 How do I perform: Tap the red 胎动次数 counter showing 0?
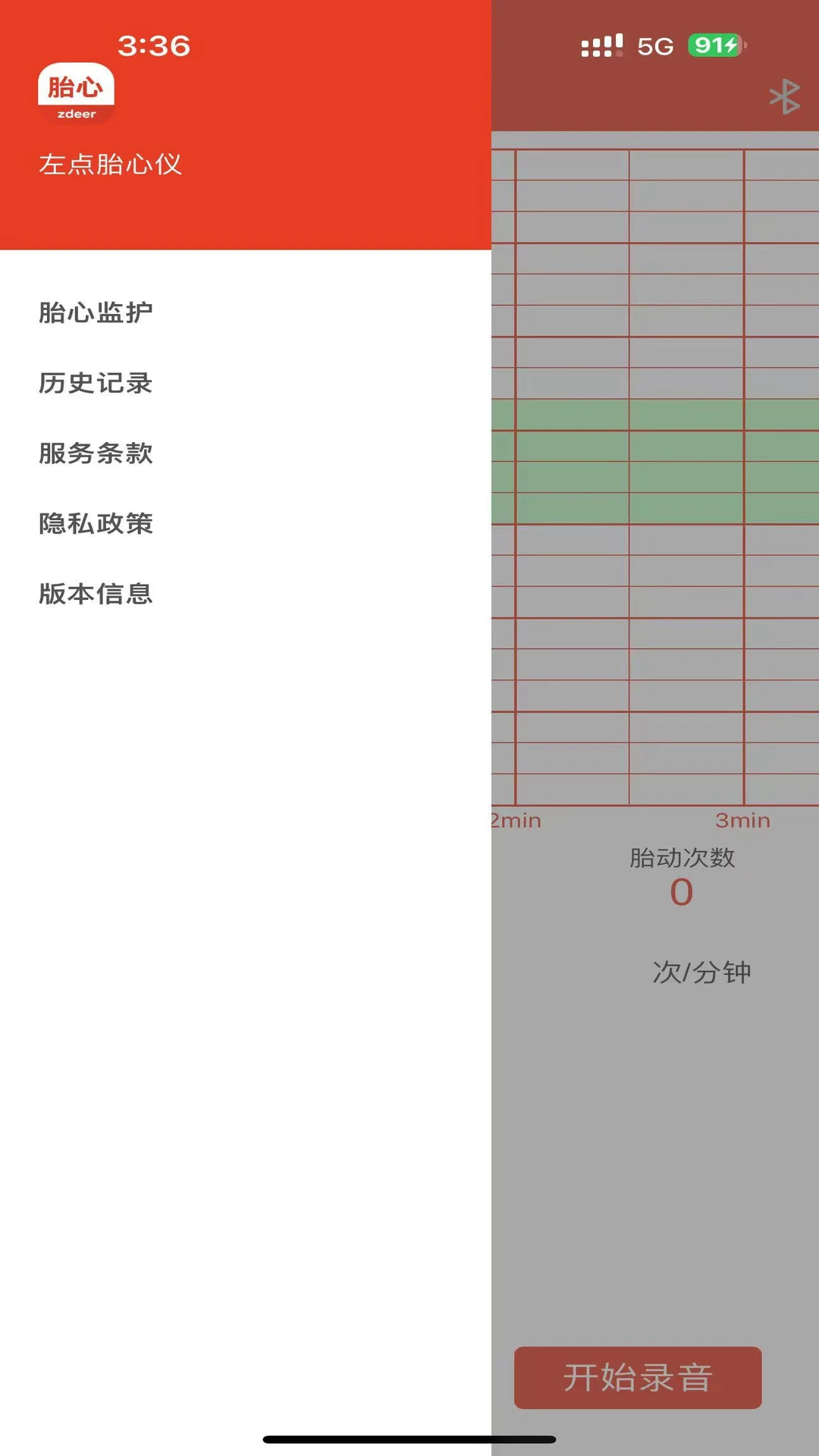pyautogui.click(x=681, y=893)
